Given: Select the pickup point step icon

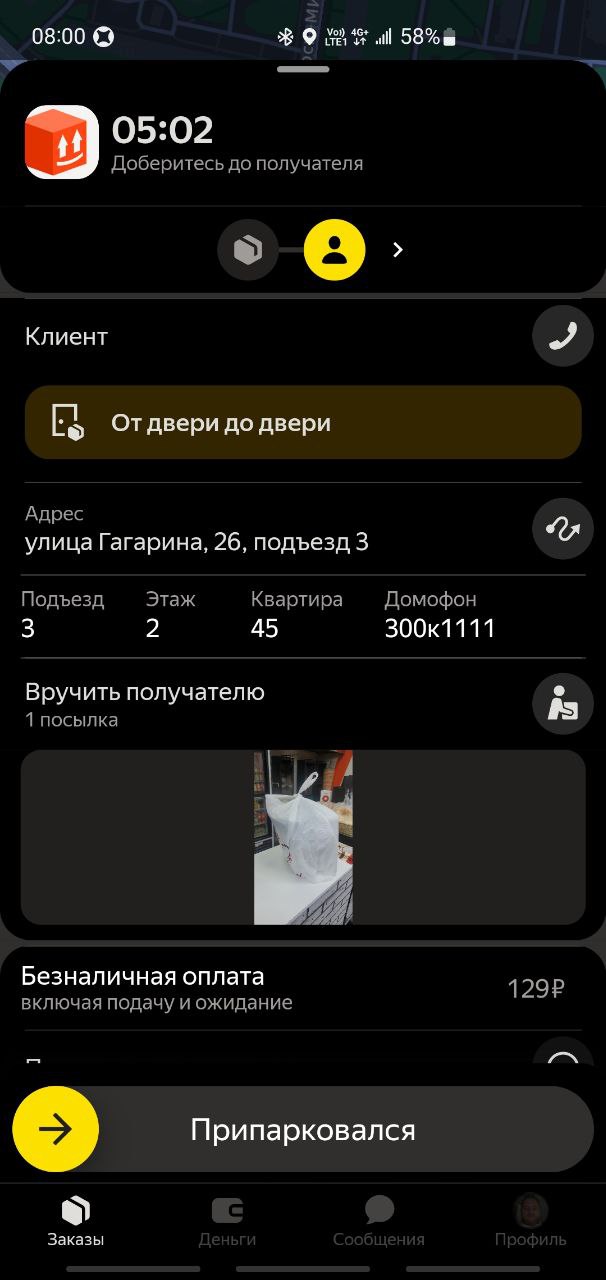Looking at the screenshot, I should click(x=247, y=250).
